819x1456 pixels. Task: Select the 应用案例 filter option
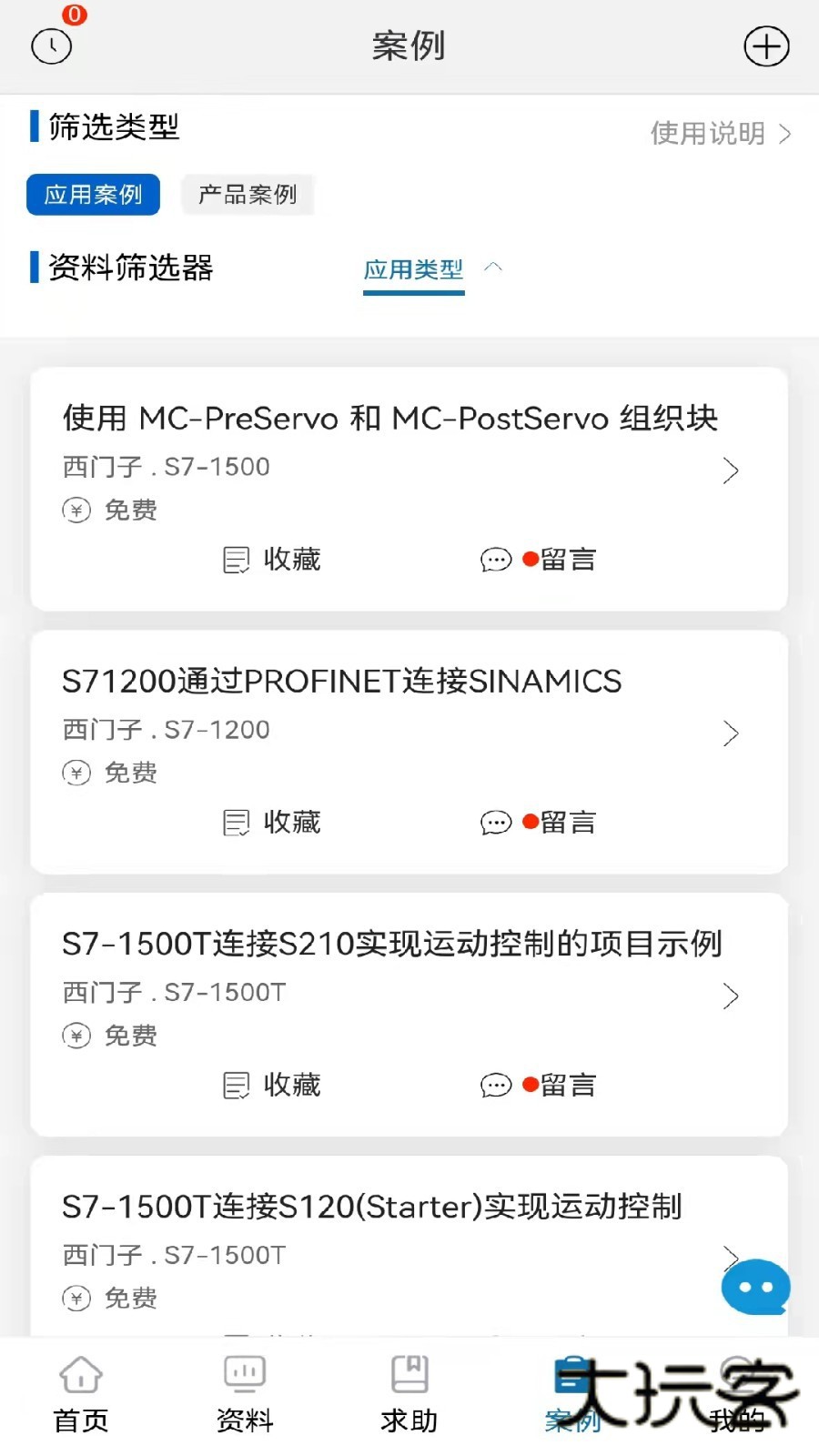pos(93,194)
